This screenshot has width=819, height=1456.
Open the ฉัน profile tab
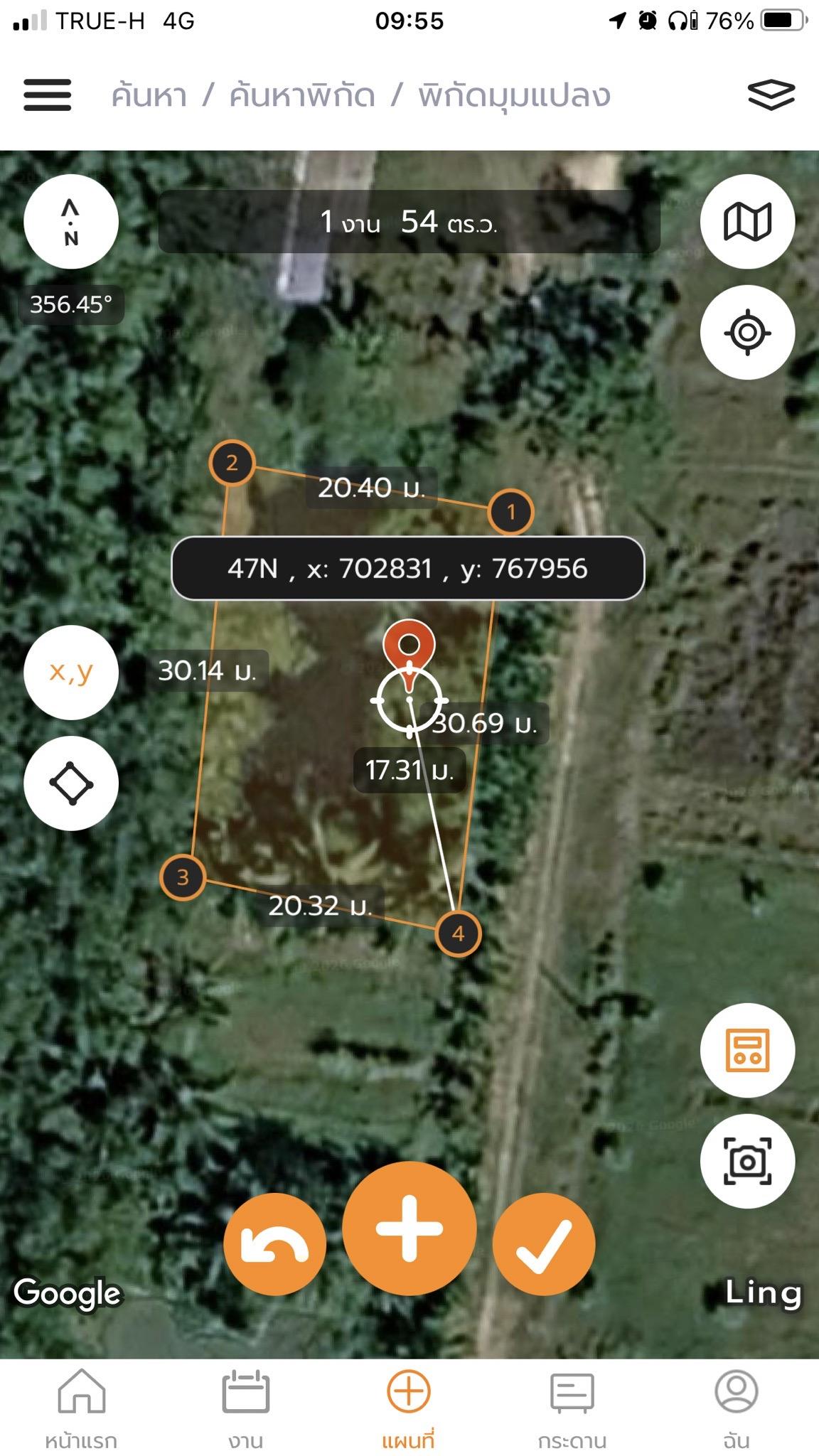coord(737,1410)
